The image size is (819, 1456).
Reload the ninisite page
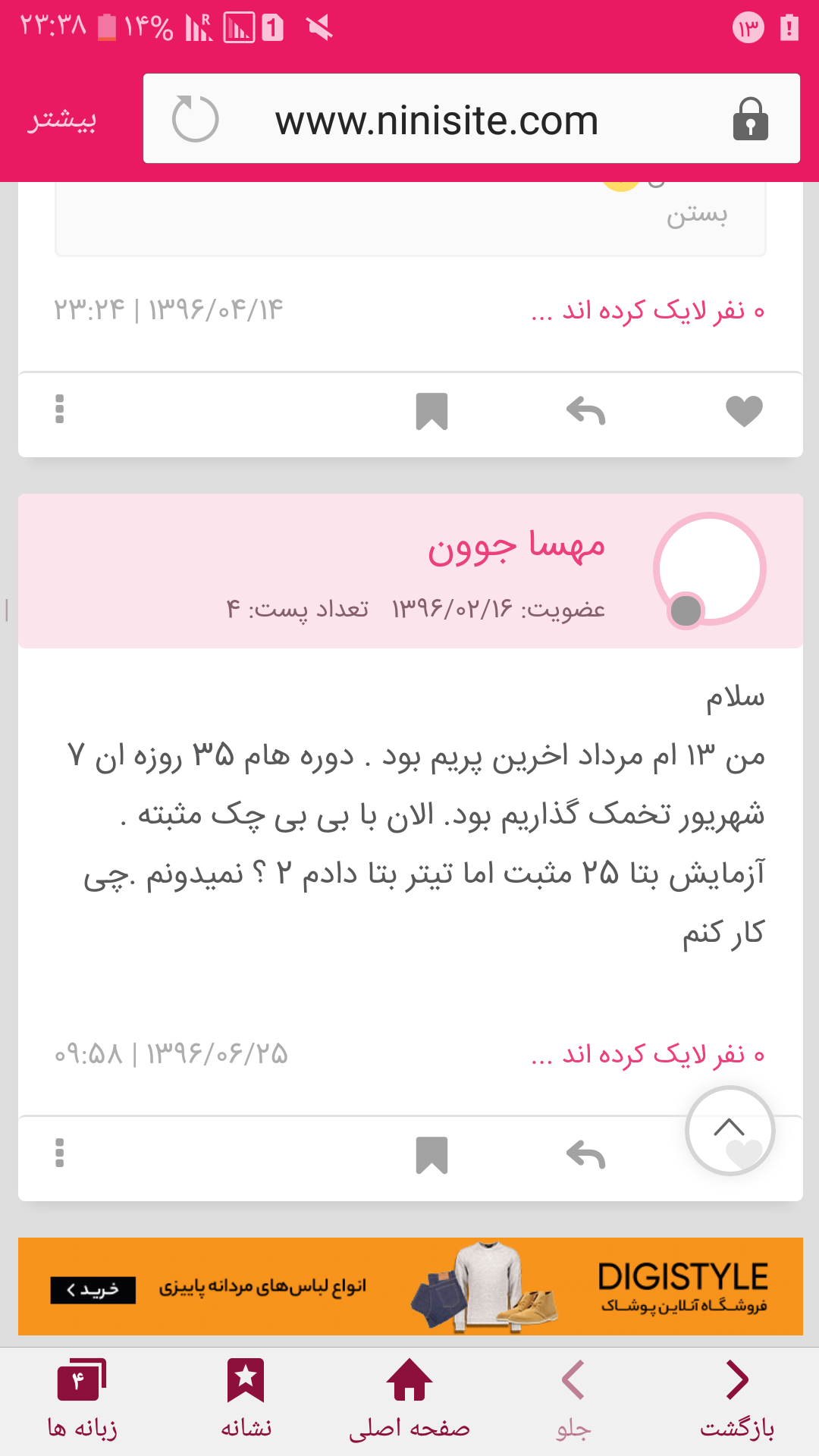pos(195,119)
